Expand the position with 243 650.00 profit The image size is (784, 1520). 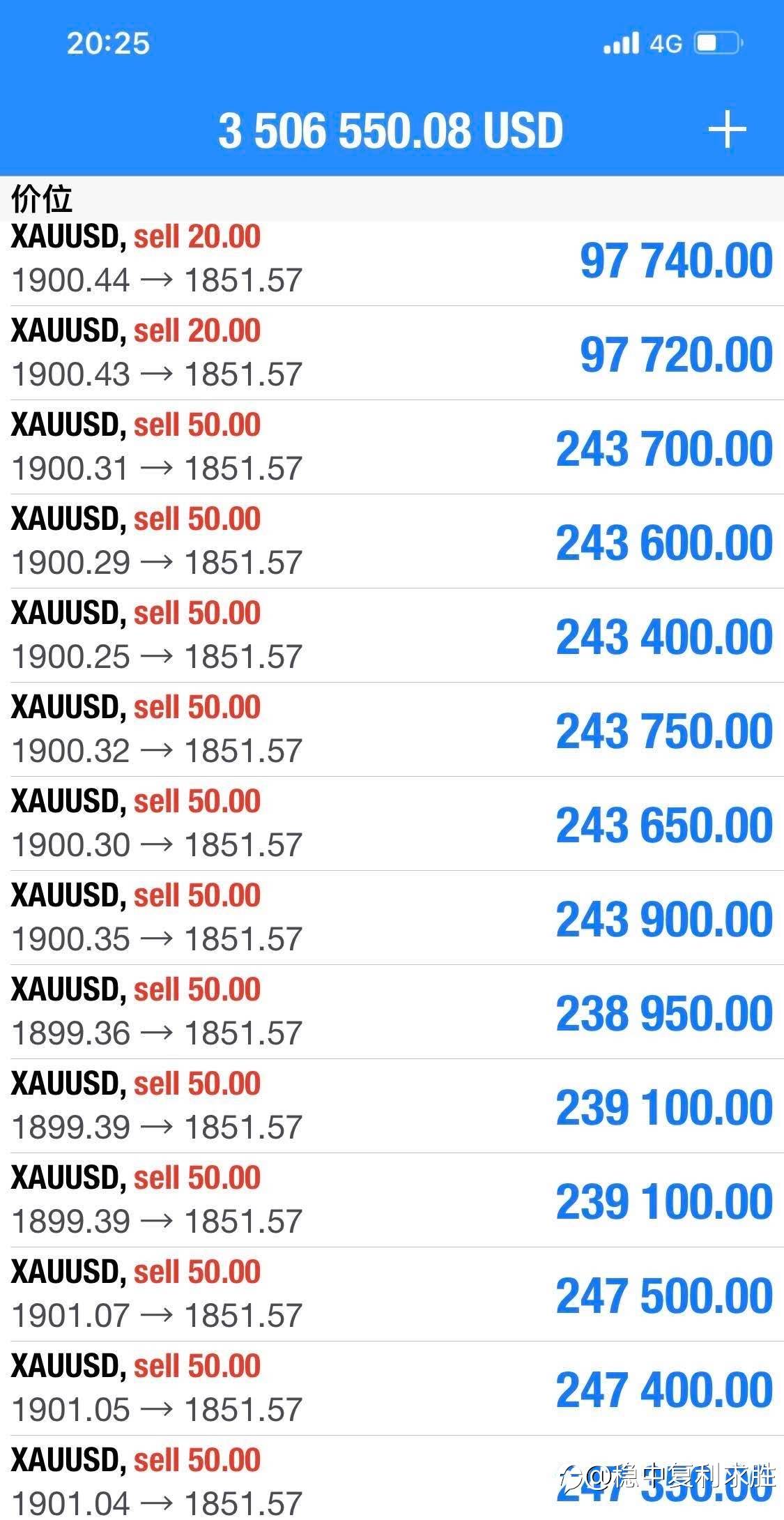(x=392, y=823)
